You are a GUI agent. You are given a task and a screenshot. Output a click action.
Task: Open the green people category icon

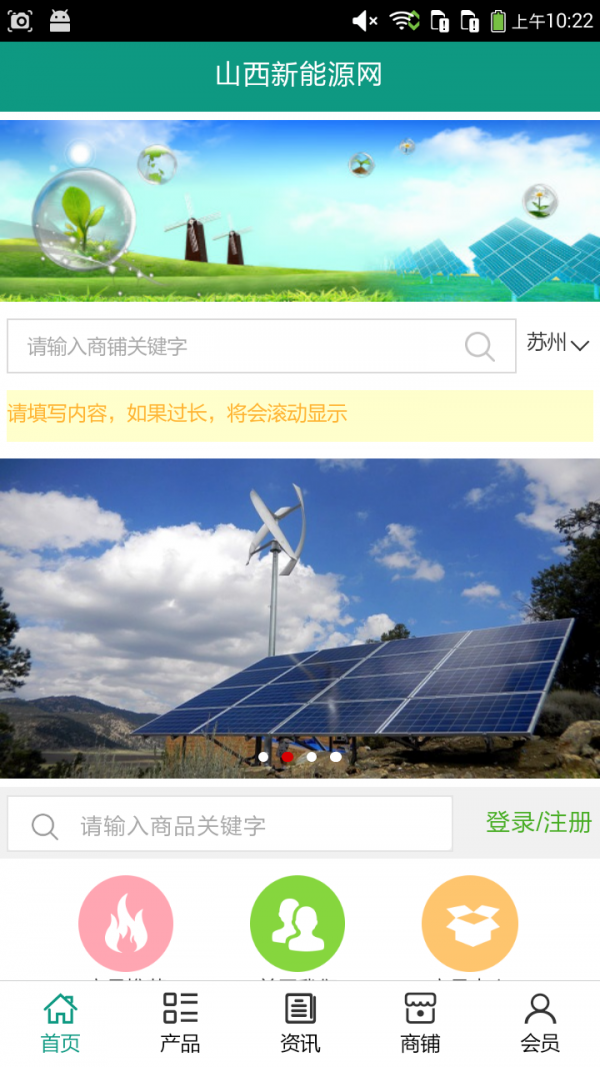click(x=297, y=924)
